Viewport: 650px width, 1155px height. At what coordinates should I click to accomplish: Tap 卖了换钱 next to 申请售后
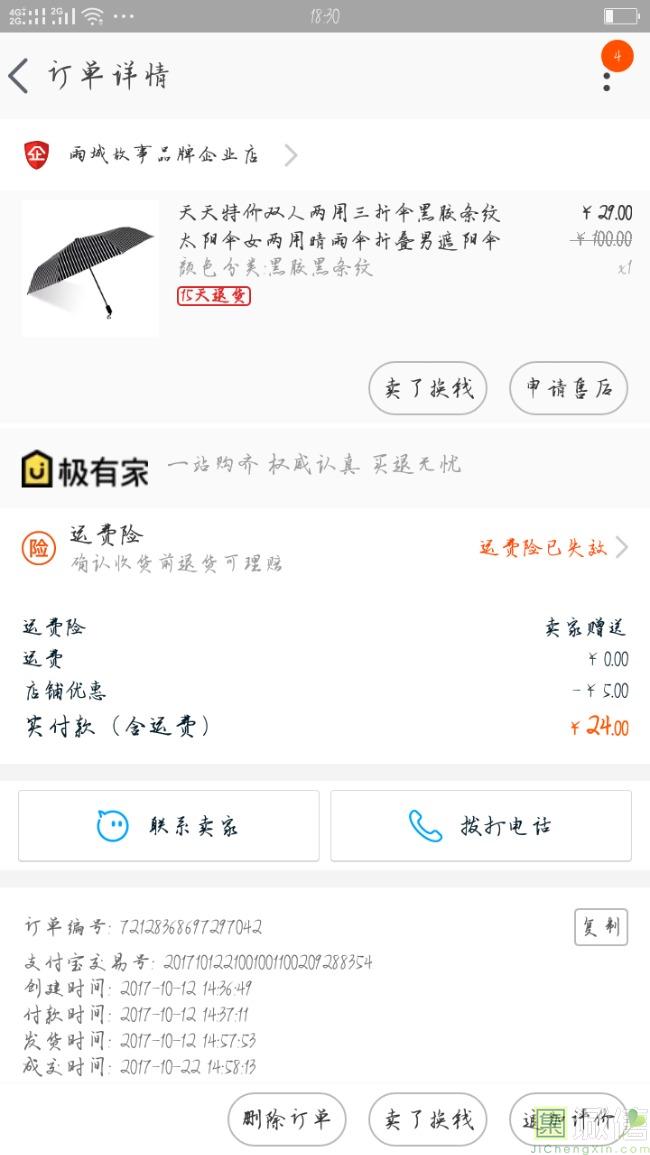point(427,388)
